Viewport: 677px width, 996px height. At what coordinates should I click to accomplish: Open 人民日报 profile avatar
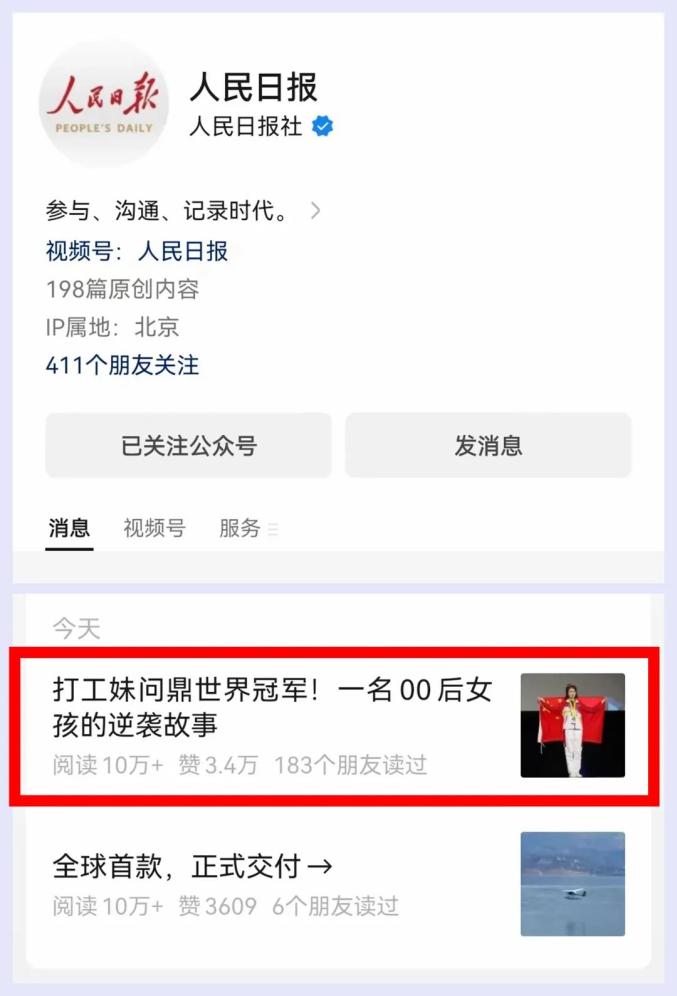[x=103, y=104]
